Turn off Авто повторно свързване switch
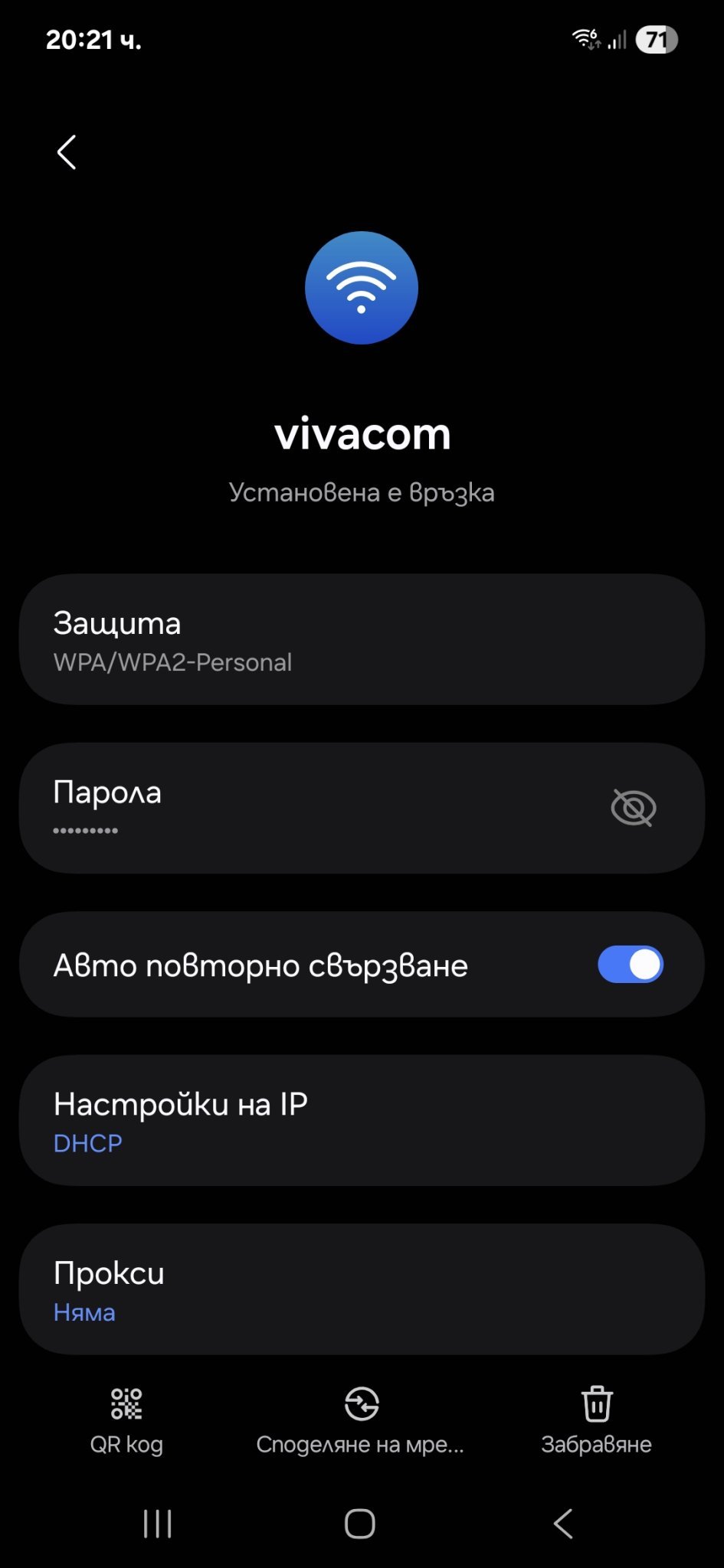The width and height of the screenshot is (724, 1568). (631, 965)
